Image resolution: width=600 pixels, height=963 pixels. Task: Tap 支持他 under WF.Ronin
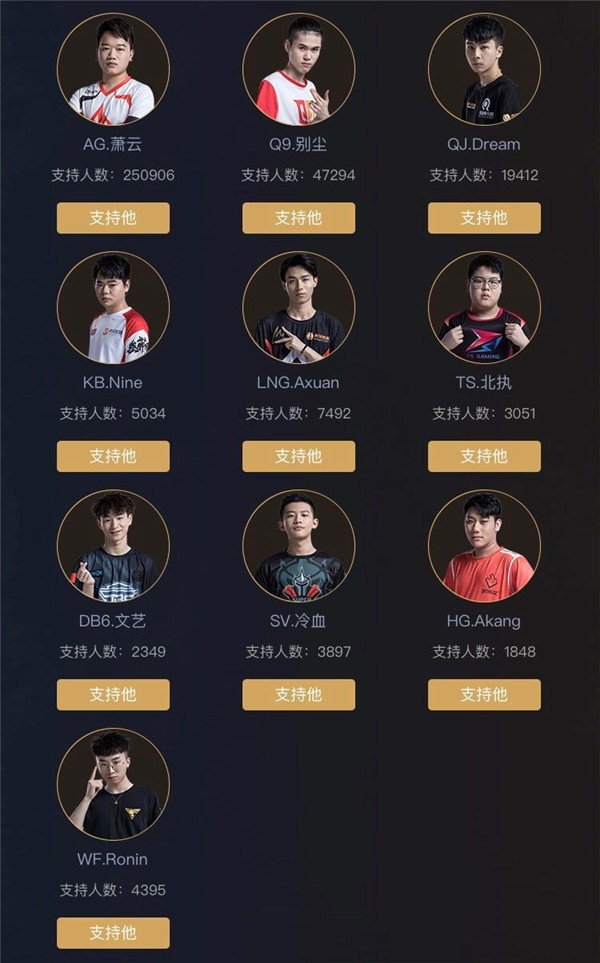pos(113,932)
